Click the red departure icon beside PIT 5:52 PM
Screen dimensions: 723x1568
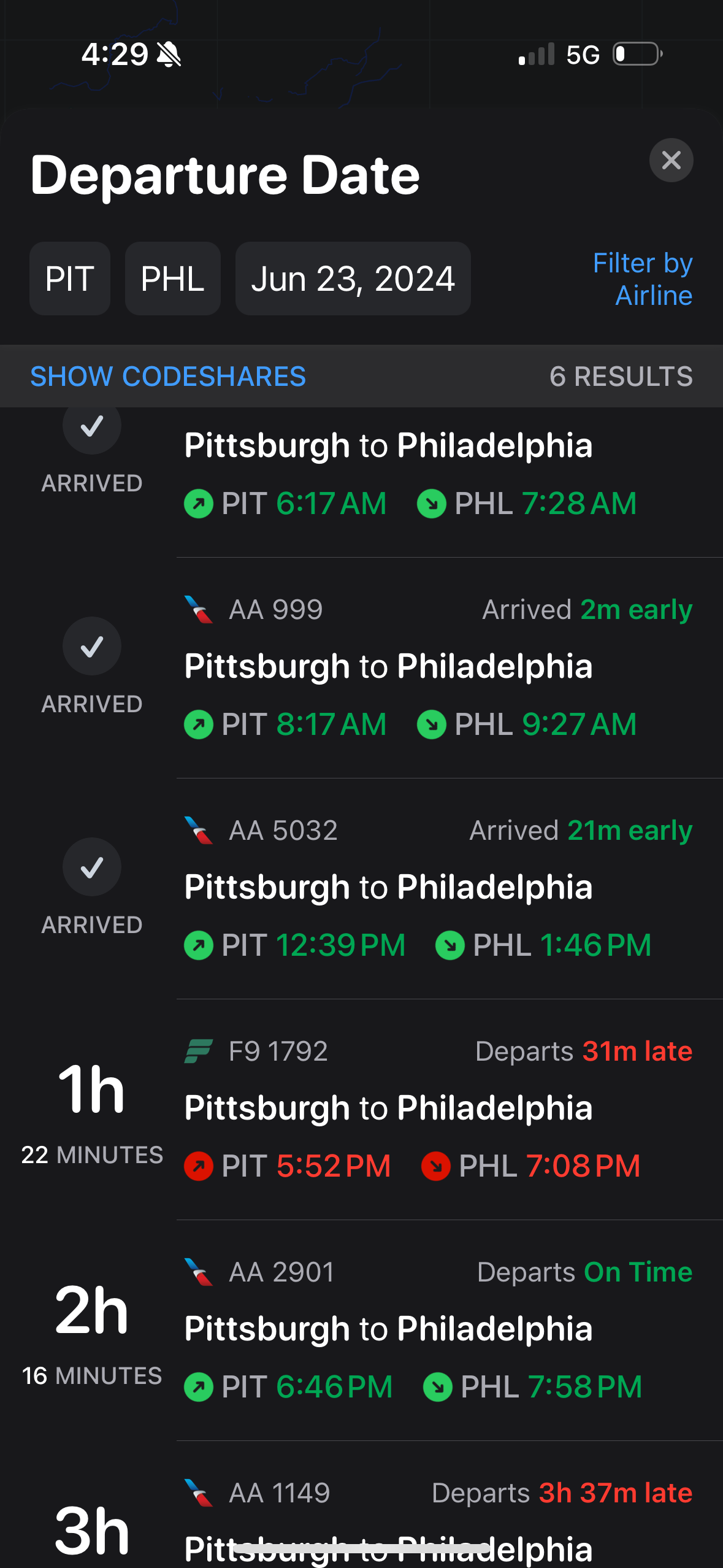pyautogui.click(x=197, y=1166)
